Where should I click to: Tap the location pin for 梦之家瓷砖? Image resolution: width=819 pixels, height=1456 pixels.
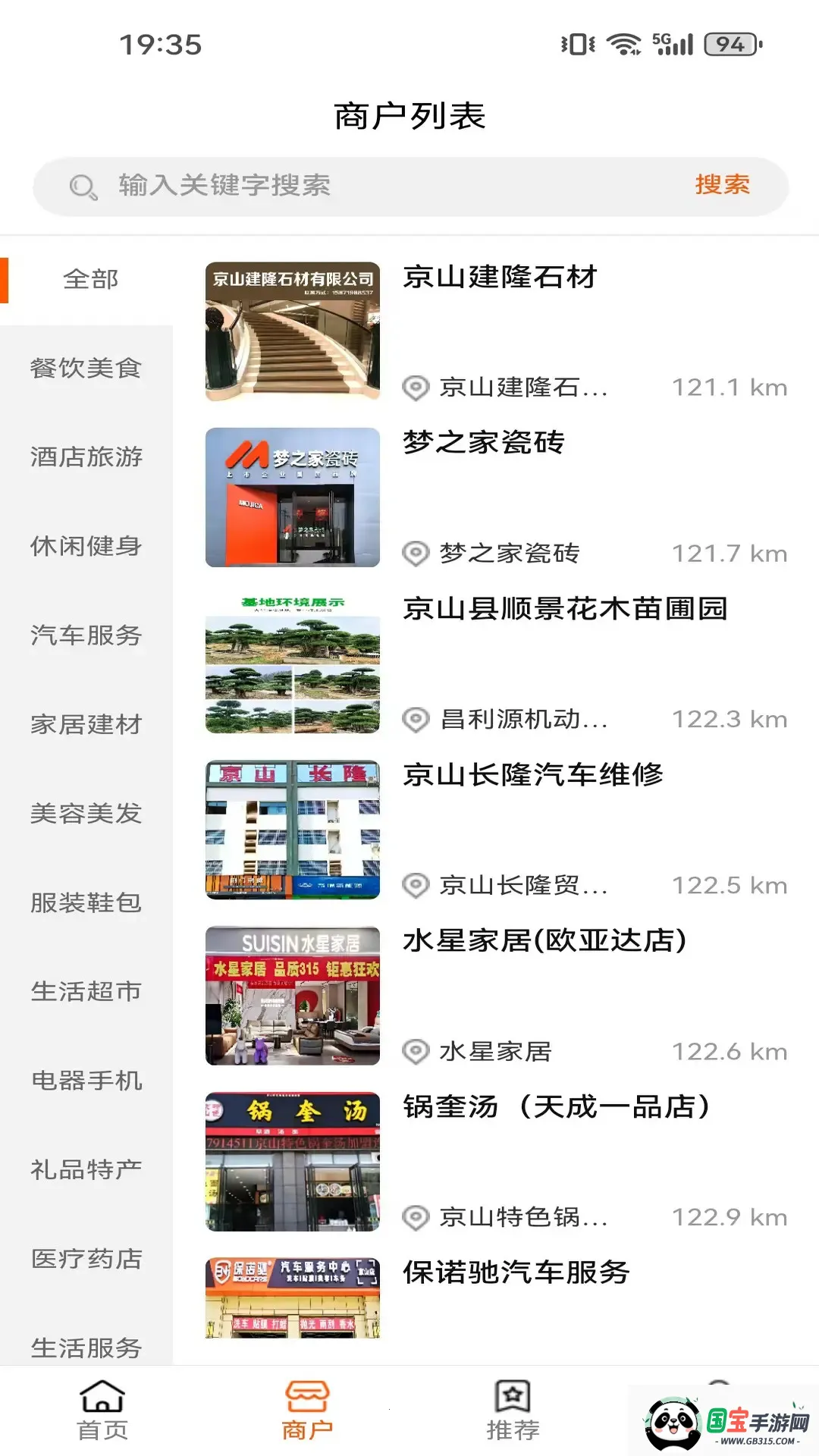click(415, 553)
